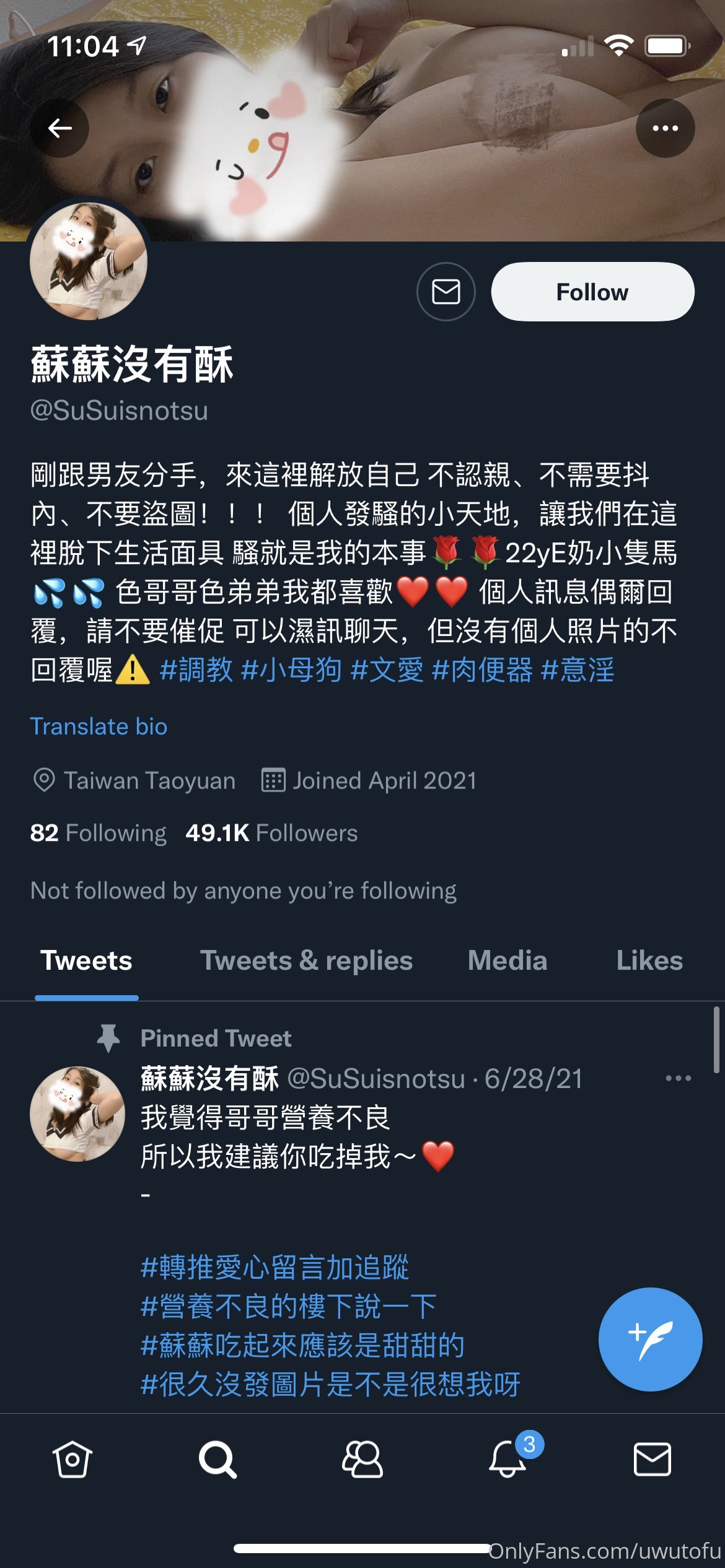Open Messages tab in the bottom bar
The width and height of the screenshot is (725, 1568).
coord(652,1460)
